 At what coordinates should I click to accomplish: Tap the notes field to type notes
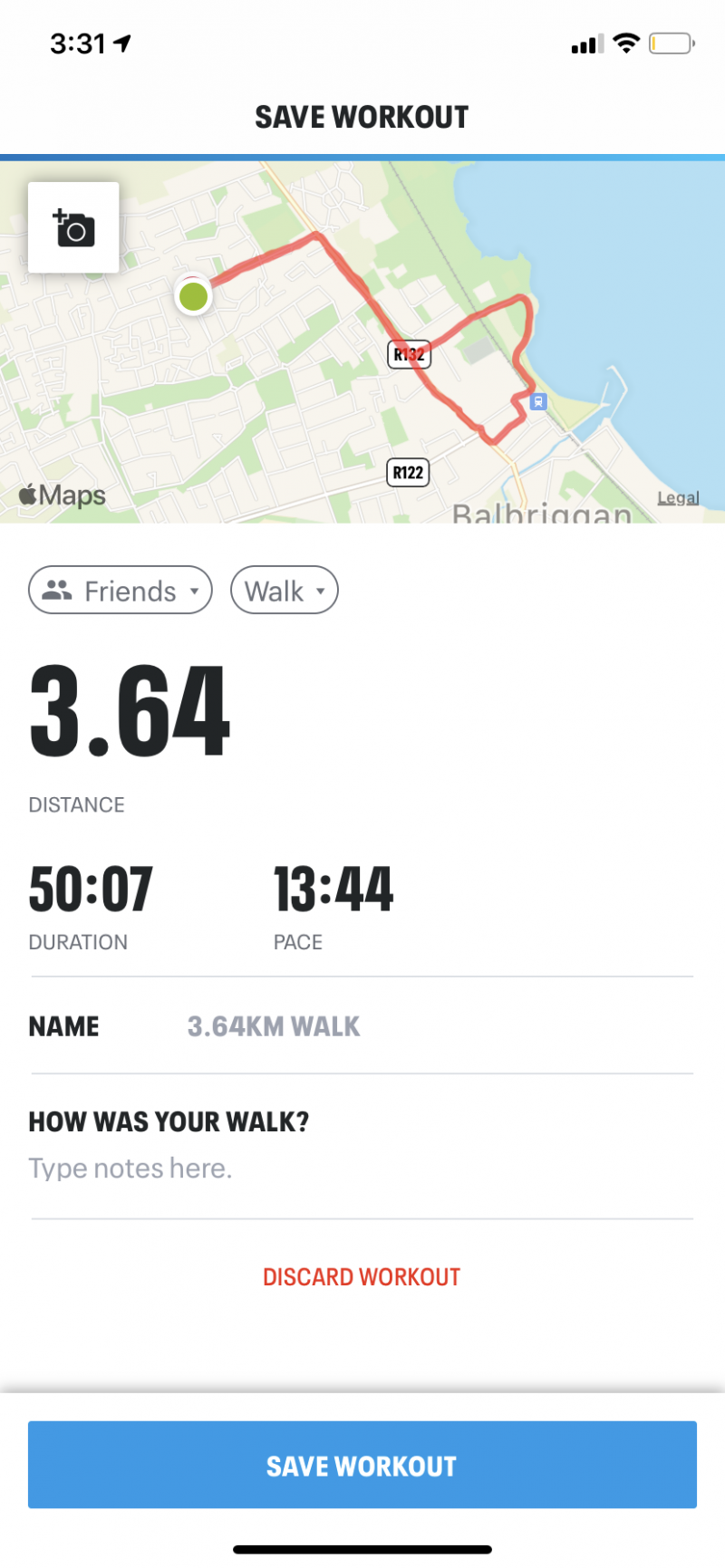pyautogui.click(x=362, y=1169)
